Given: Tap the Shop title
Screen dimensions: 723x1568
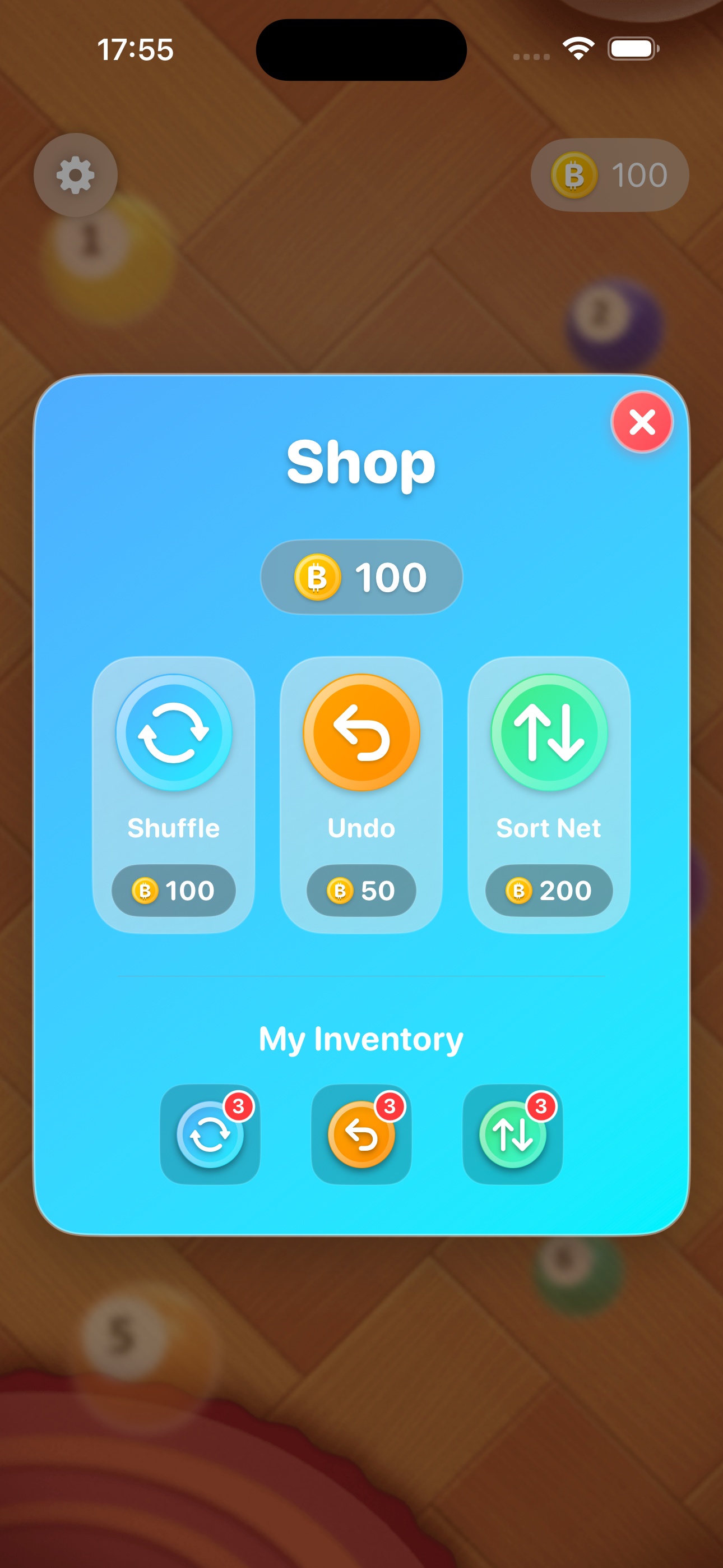Looking at the screenshot, I should [361, 464].
